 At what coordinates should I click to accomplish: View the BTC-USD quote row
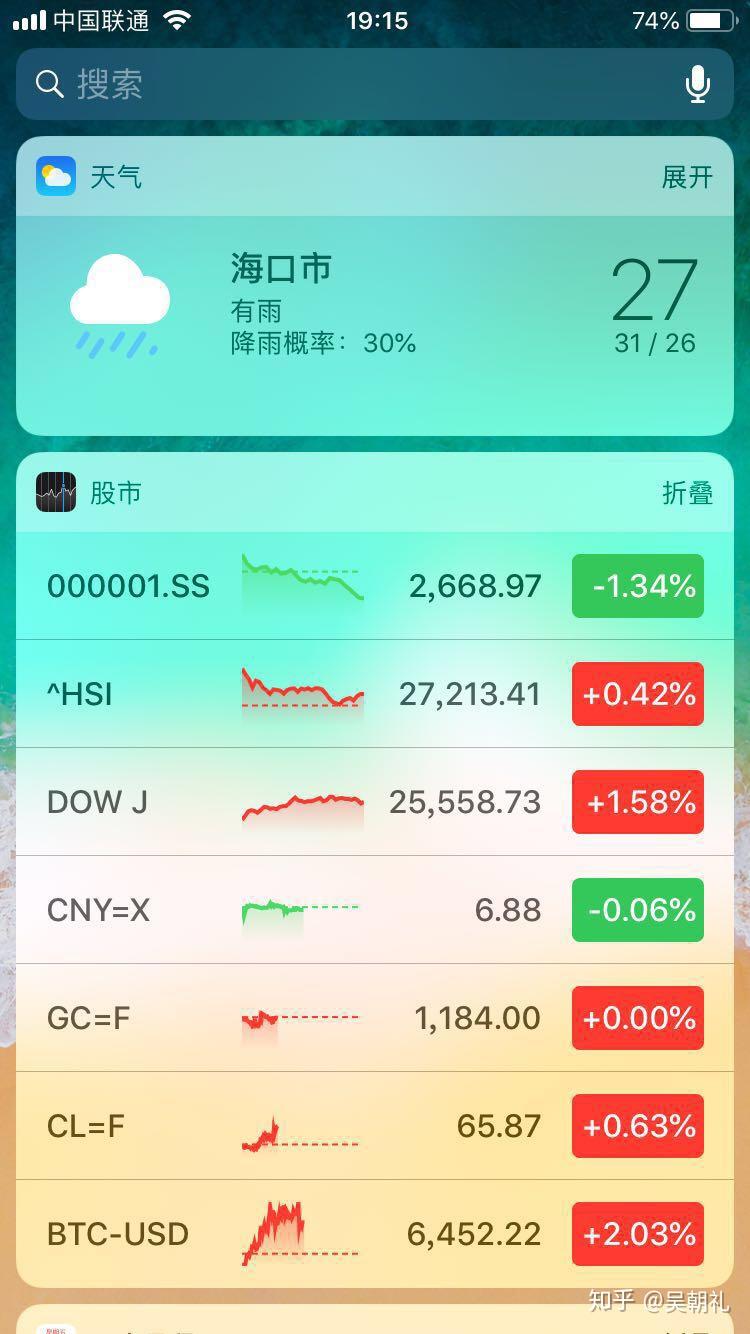[x=375, y=1234]
